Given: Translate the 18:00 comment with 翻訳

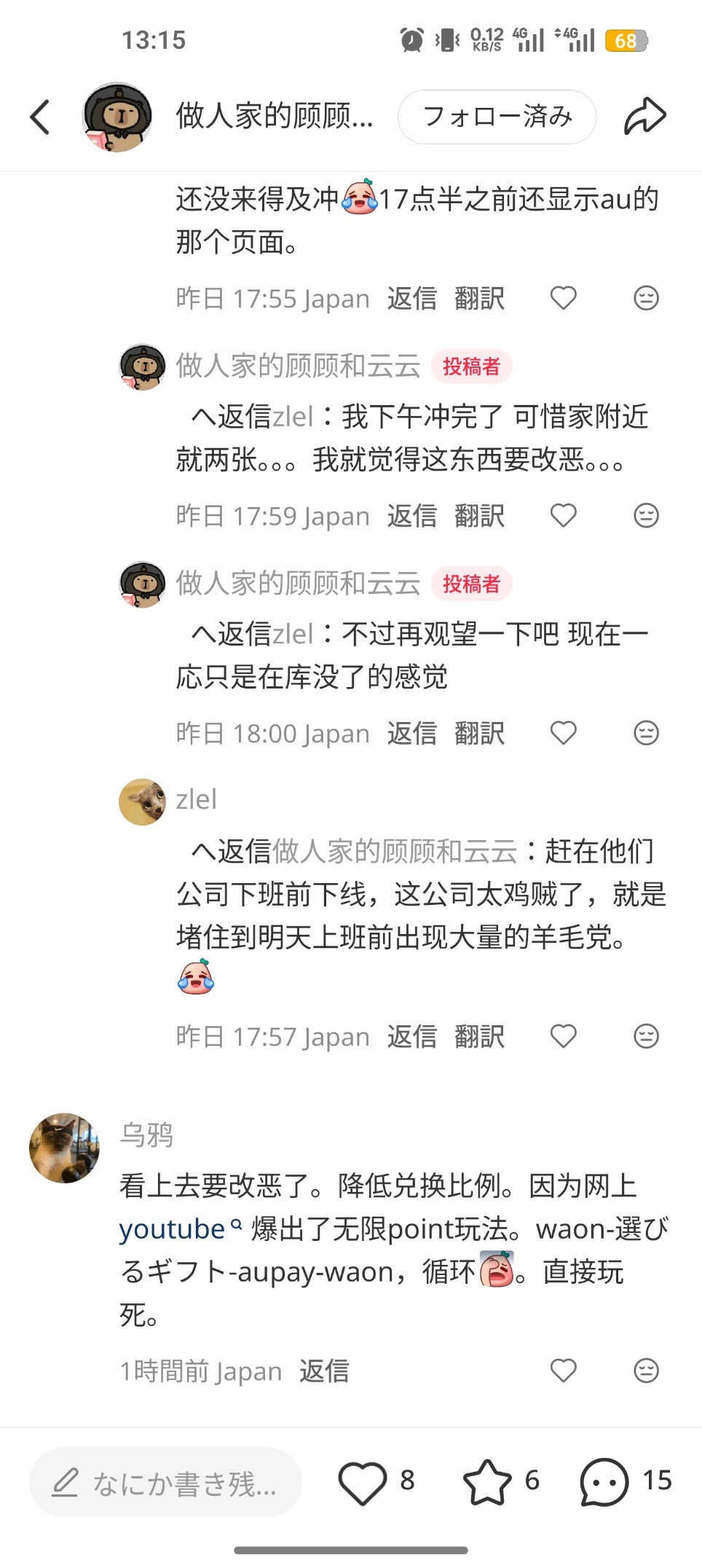Looking at the screenshot, I should point(479,733).
